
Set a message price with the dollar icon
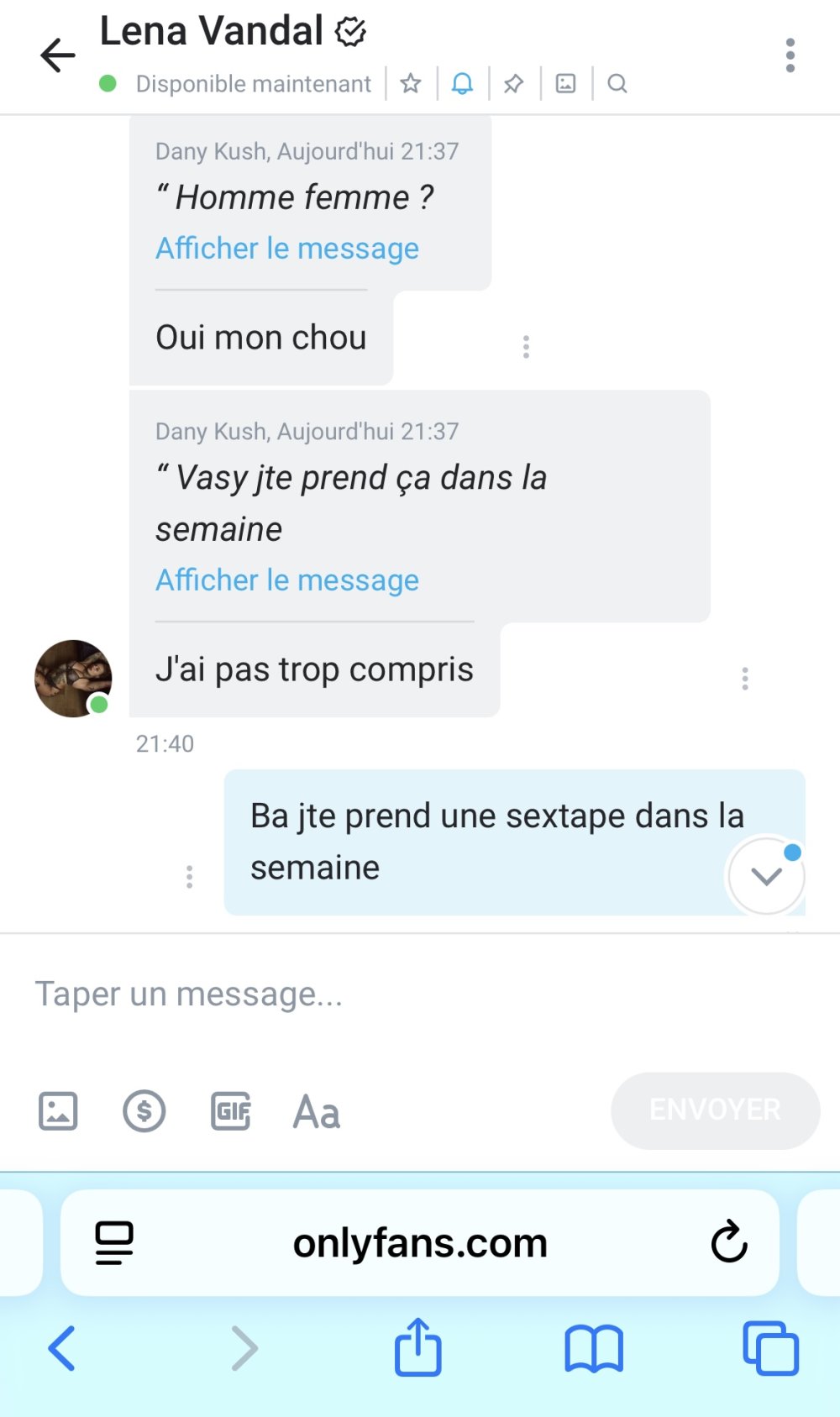tap(144, 1111)
